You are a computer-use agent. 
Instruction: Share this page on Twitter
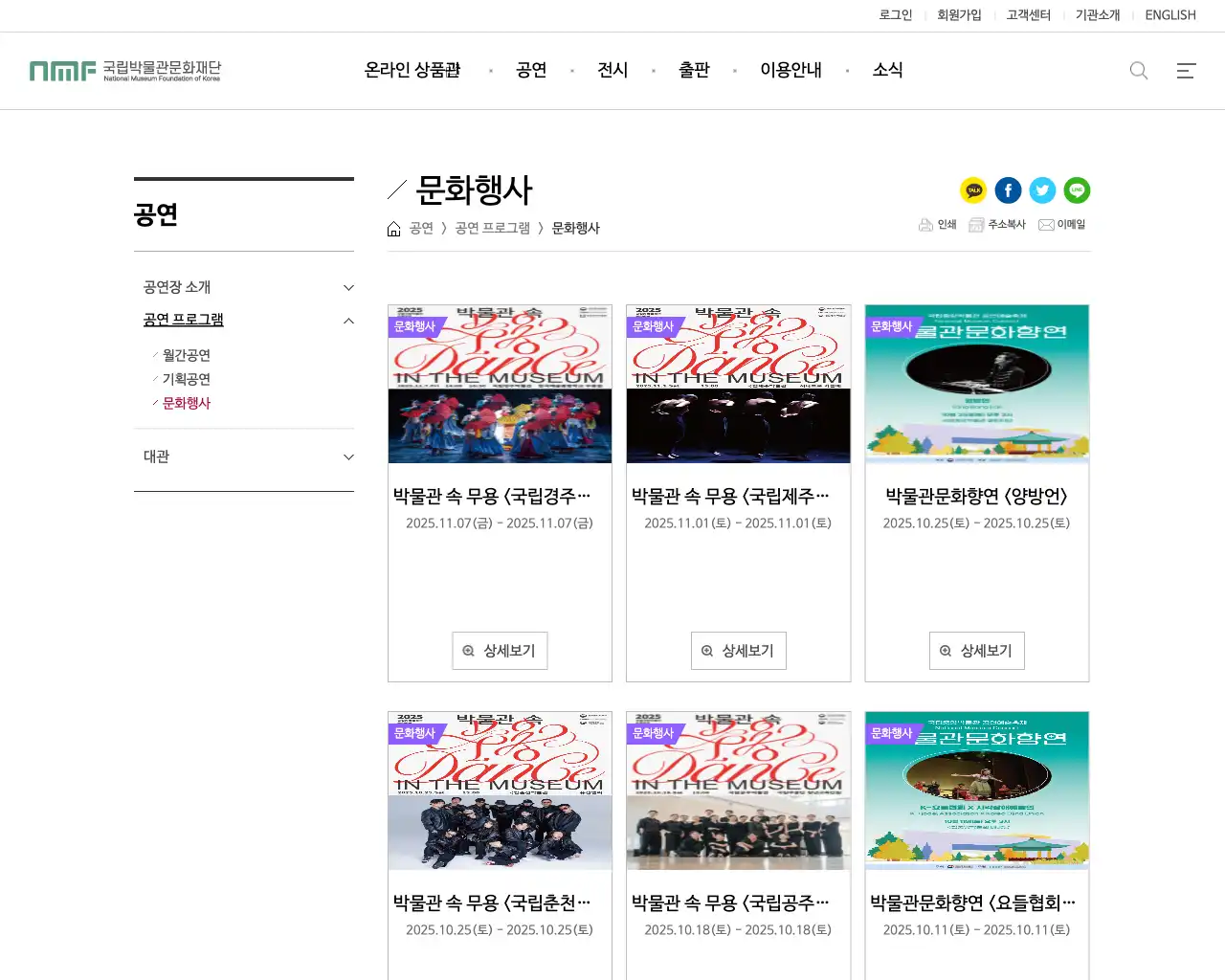(x=1042, y=190)
